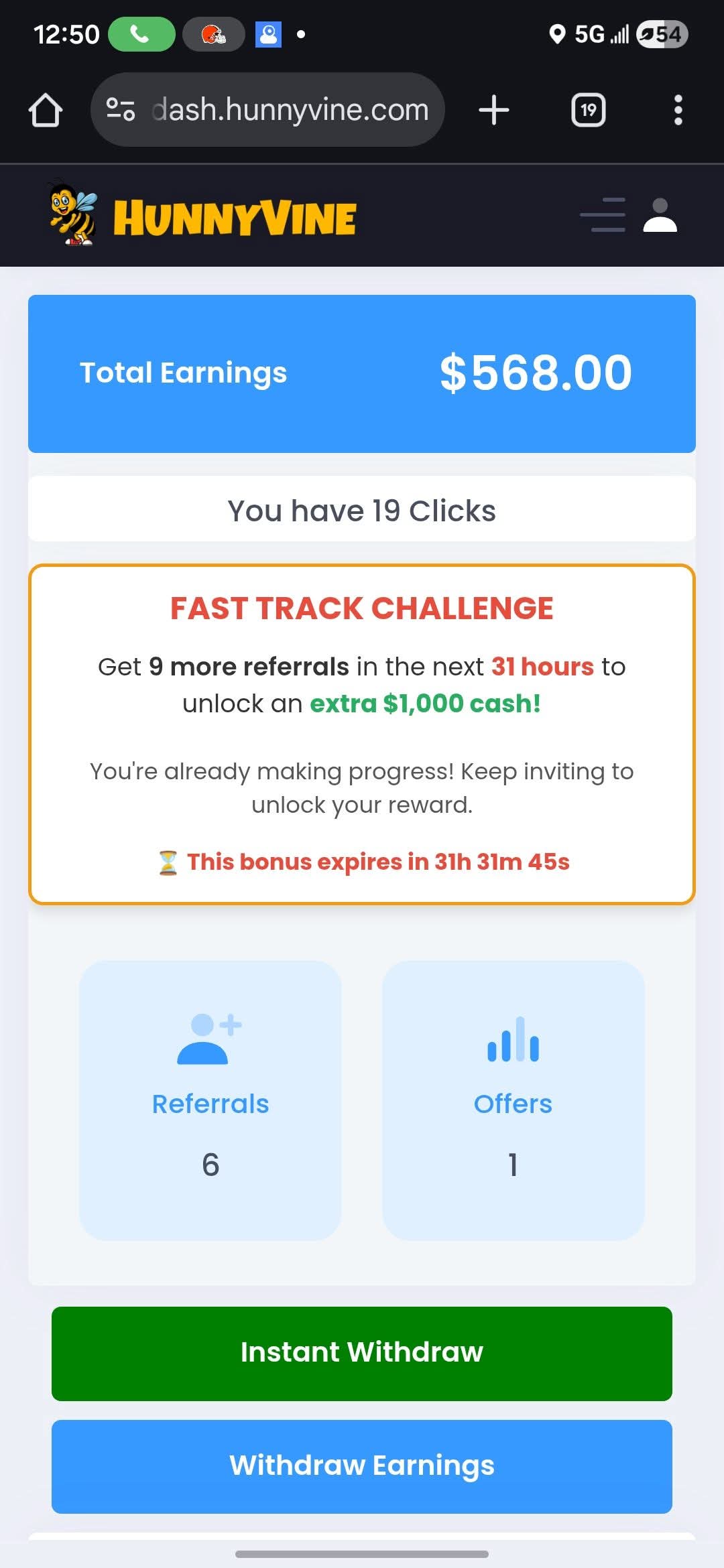Open the tab switcher showing 19 tabs
This screenshot has width=724, height=1568.
[588, 110]
